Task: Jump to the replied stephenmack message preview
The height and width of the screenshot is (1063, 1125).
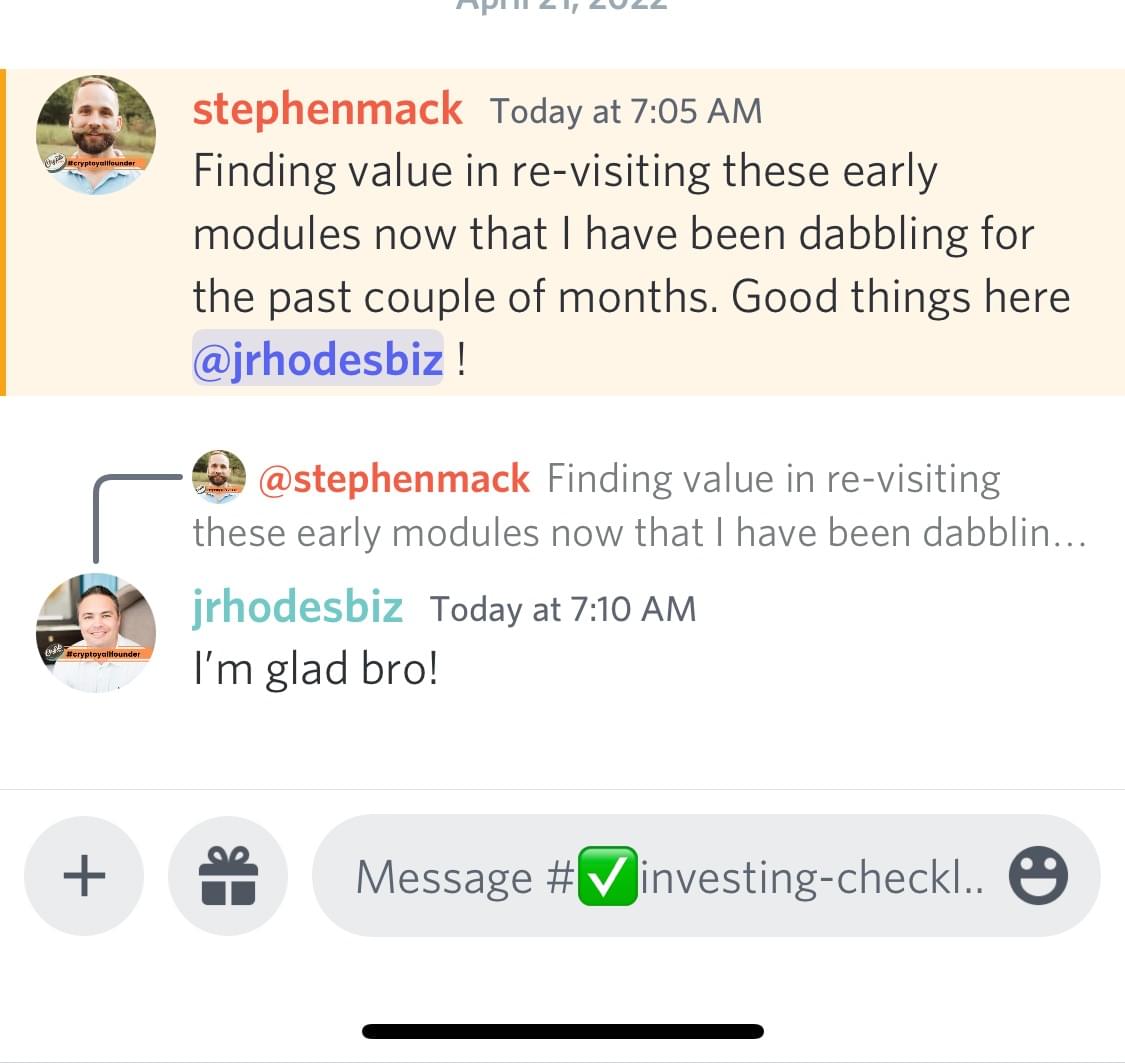Action: 640,506
